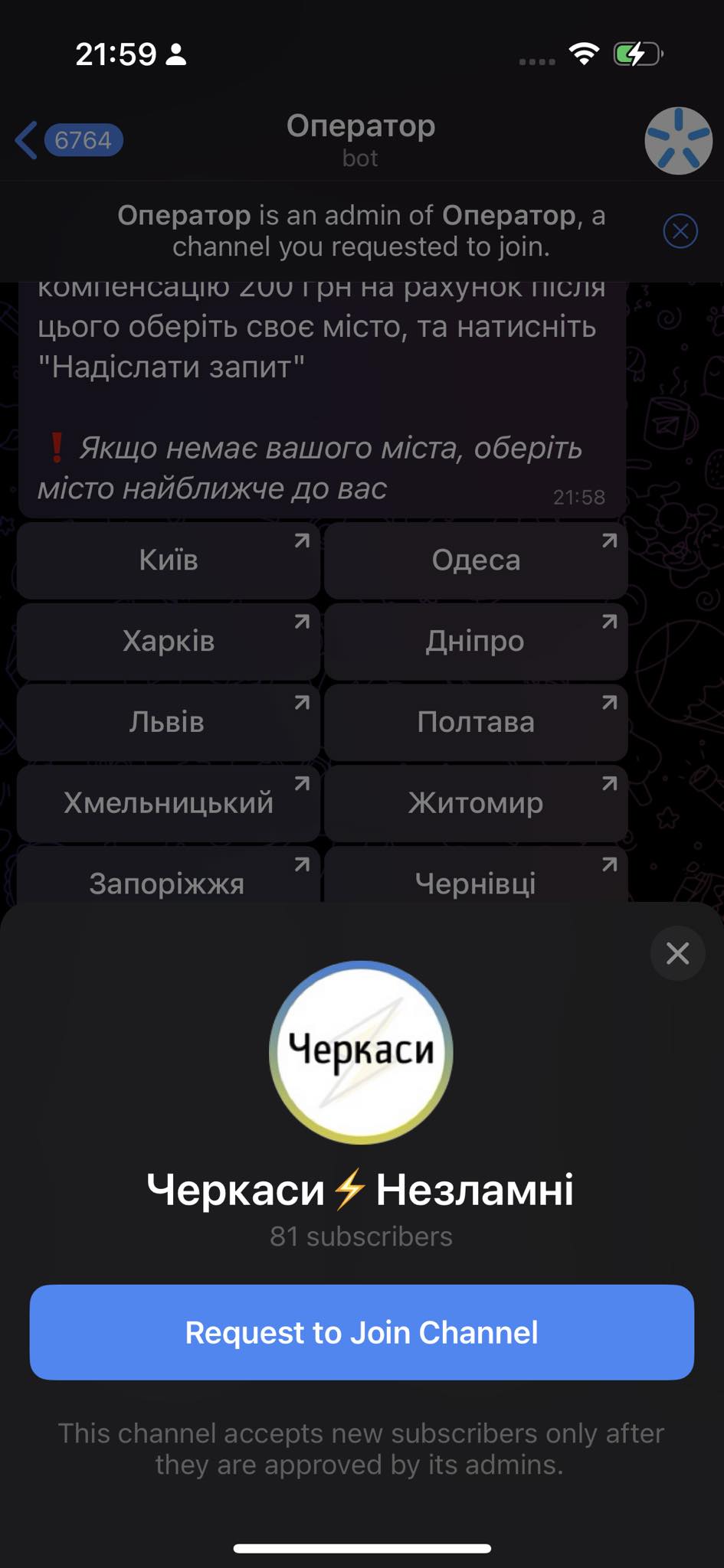724x1568 pixels.
Task: Open the Оператор bot title header
Action: pyautogui.click(x=361, y=139)
